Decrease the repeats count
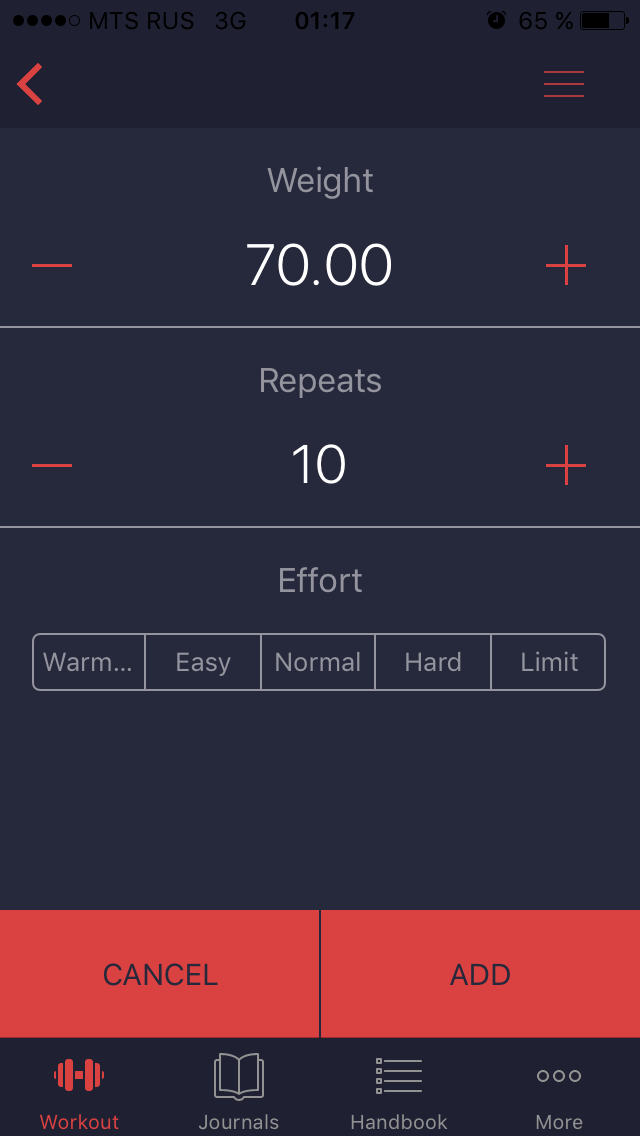 coord(52,466)
